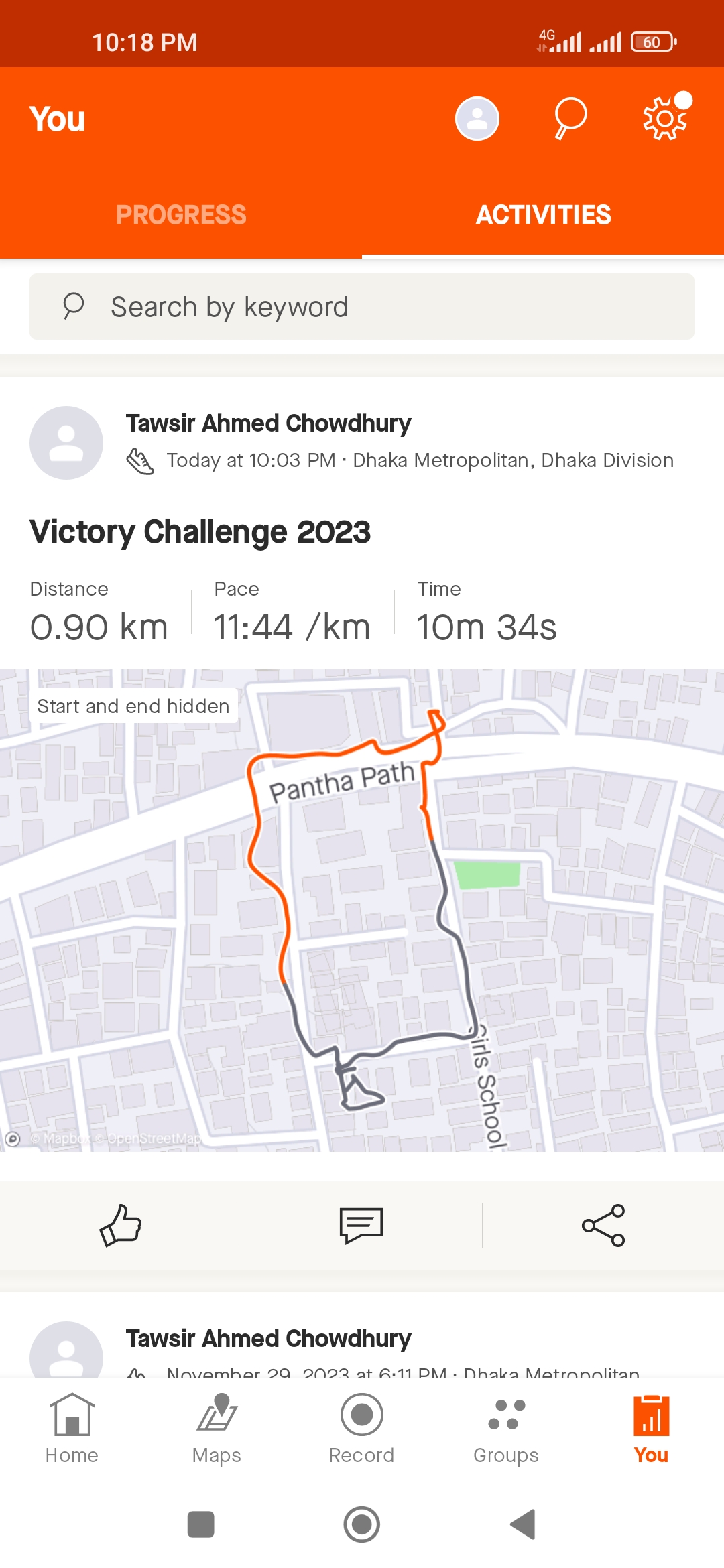Comment on the Victory Challenge 2023 activity
The image size is (724, 1568).
tap(361, 1225)
